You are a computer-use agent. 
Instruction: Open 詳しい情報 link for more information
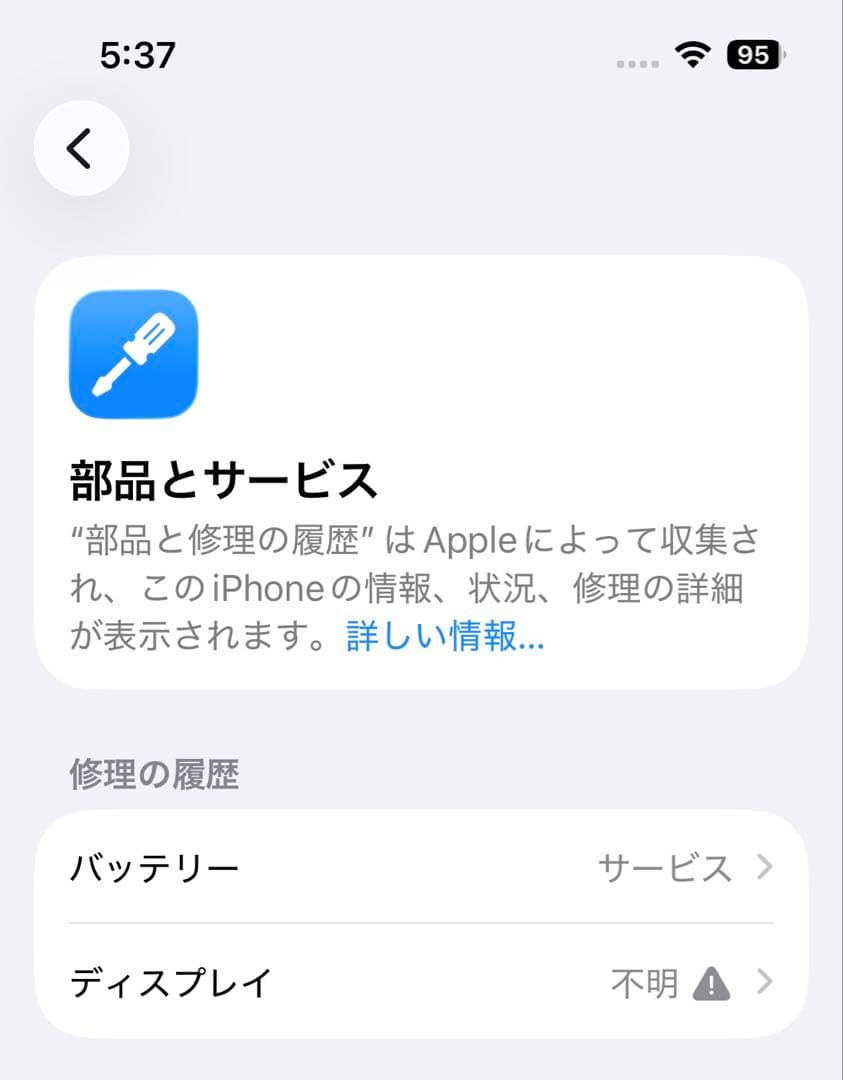pos(445,638)
